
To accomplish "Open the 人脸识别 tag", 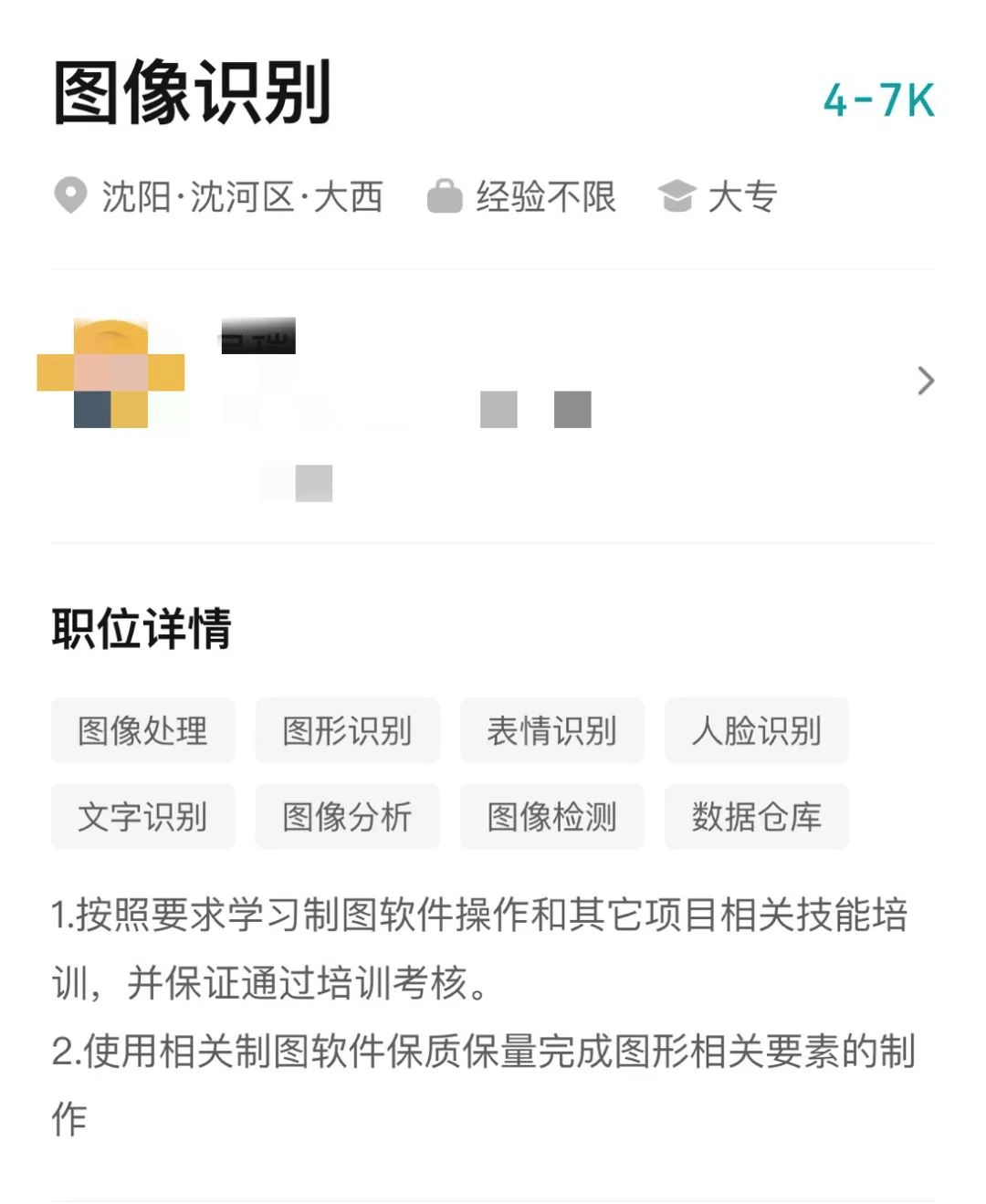I will click(x=757, y=730).
